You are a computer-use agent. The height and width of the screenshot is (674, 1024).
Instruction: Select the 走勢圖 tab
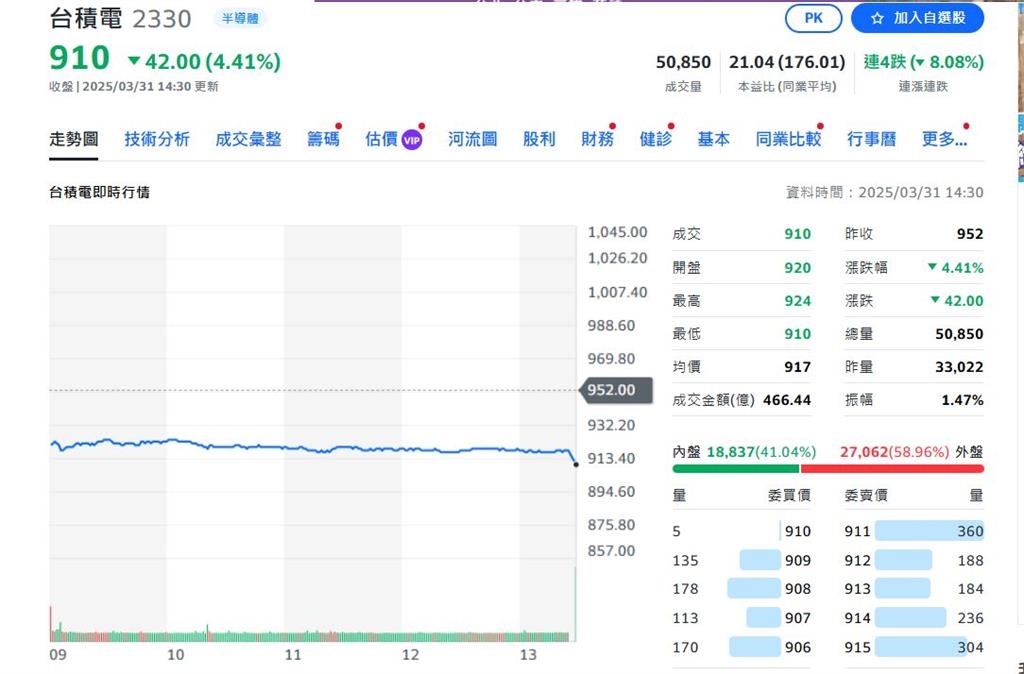click(x=74, y=139)
